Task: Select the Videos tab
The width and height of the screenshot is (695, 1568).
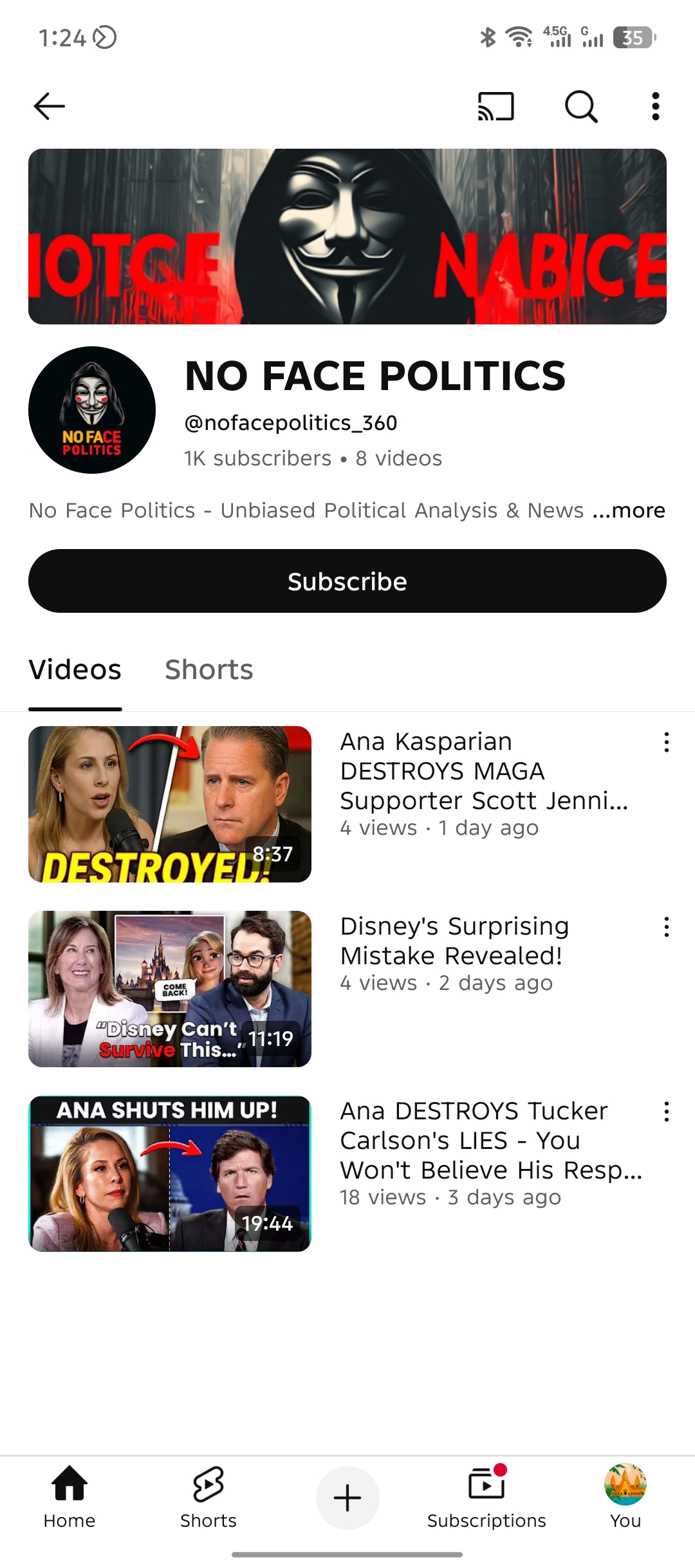Action: pyautogui.click(x=75, y=670)
